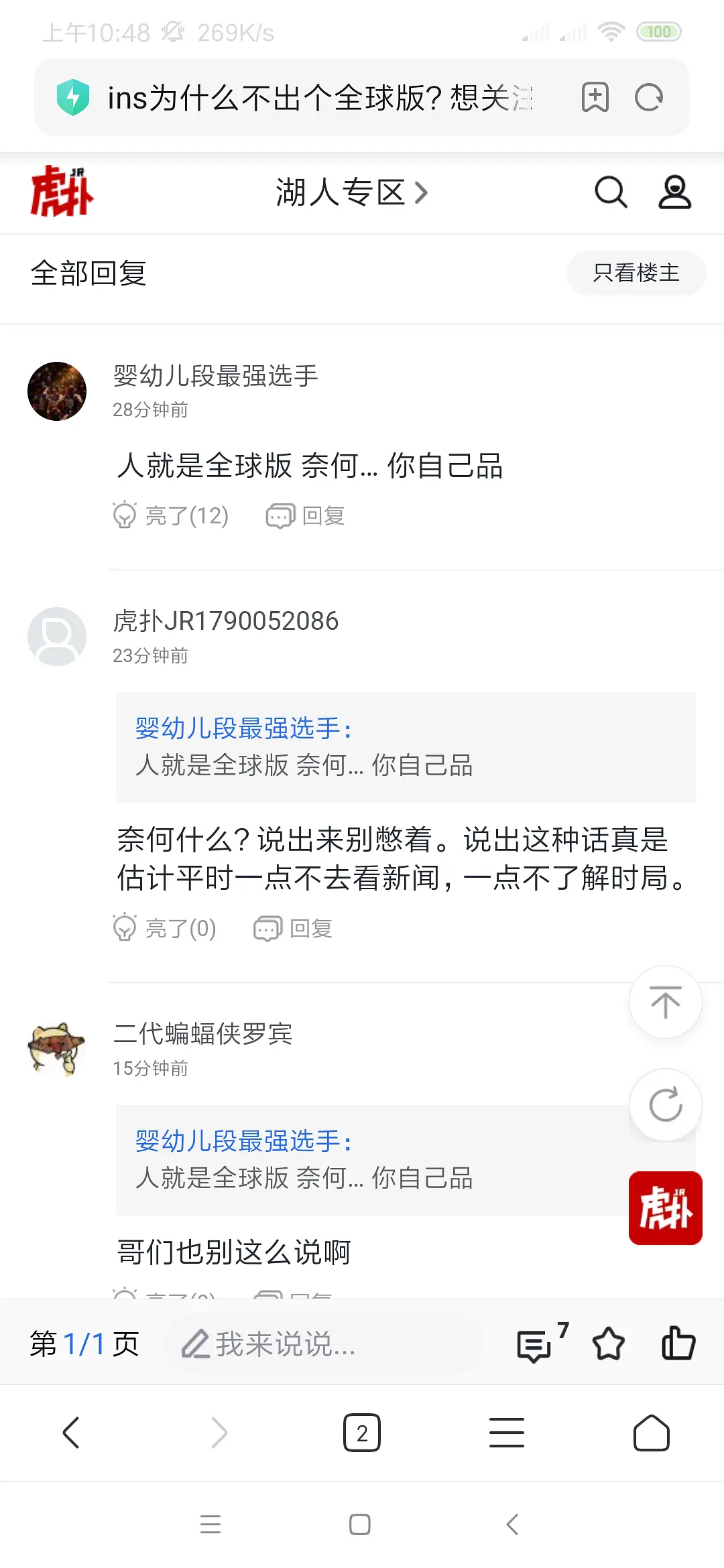Reply to 虎扑JR1790052086's comment
Screen dimensions: 724x1568
point(294,928)
